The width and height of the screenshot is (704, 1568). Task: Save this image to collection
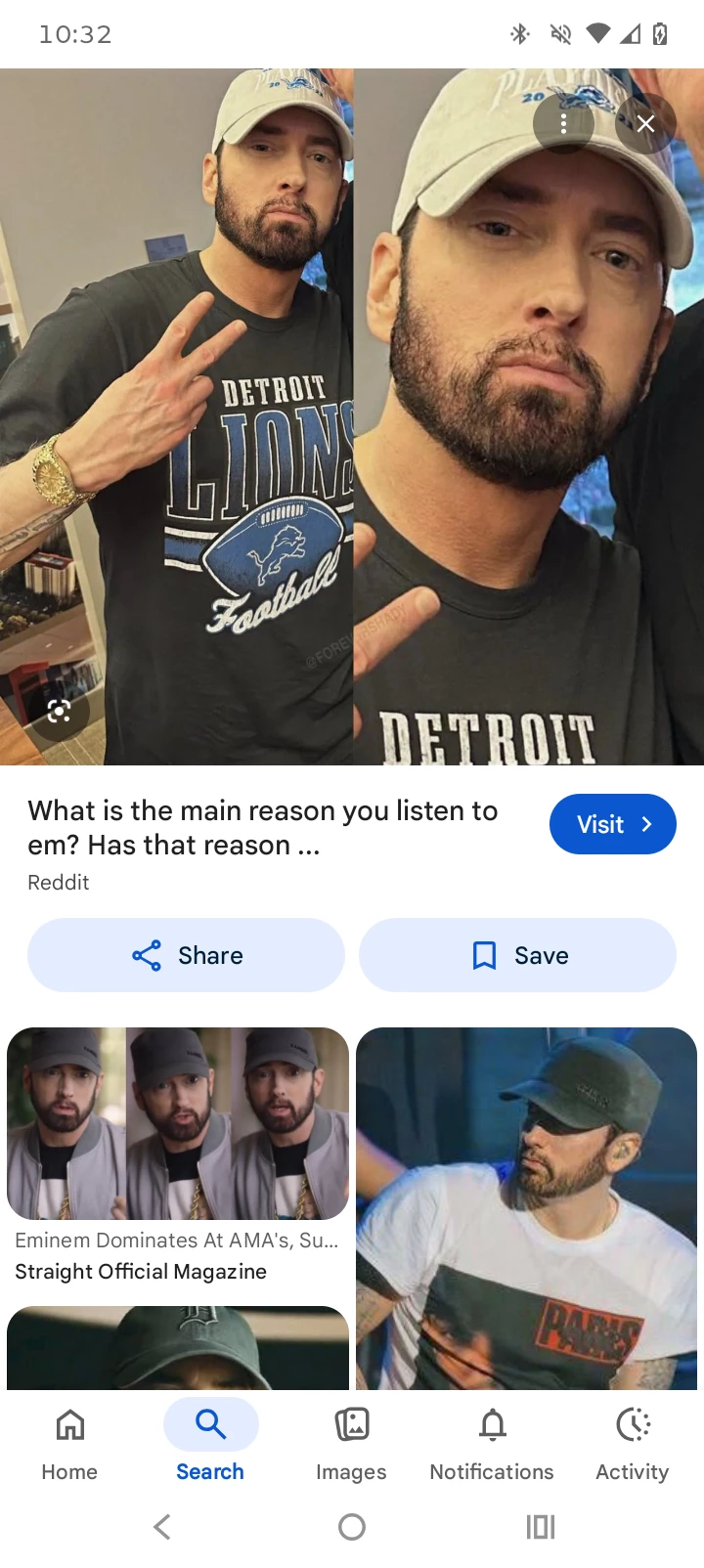tap(517, 955)
